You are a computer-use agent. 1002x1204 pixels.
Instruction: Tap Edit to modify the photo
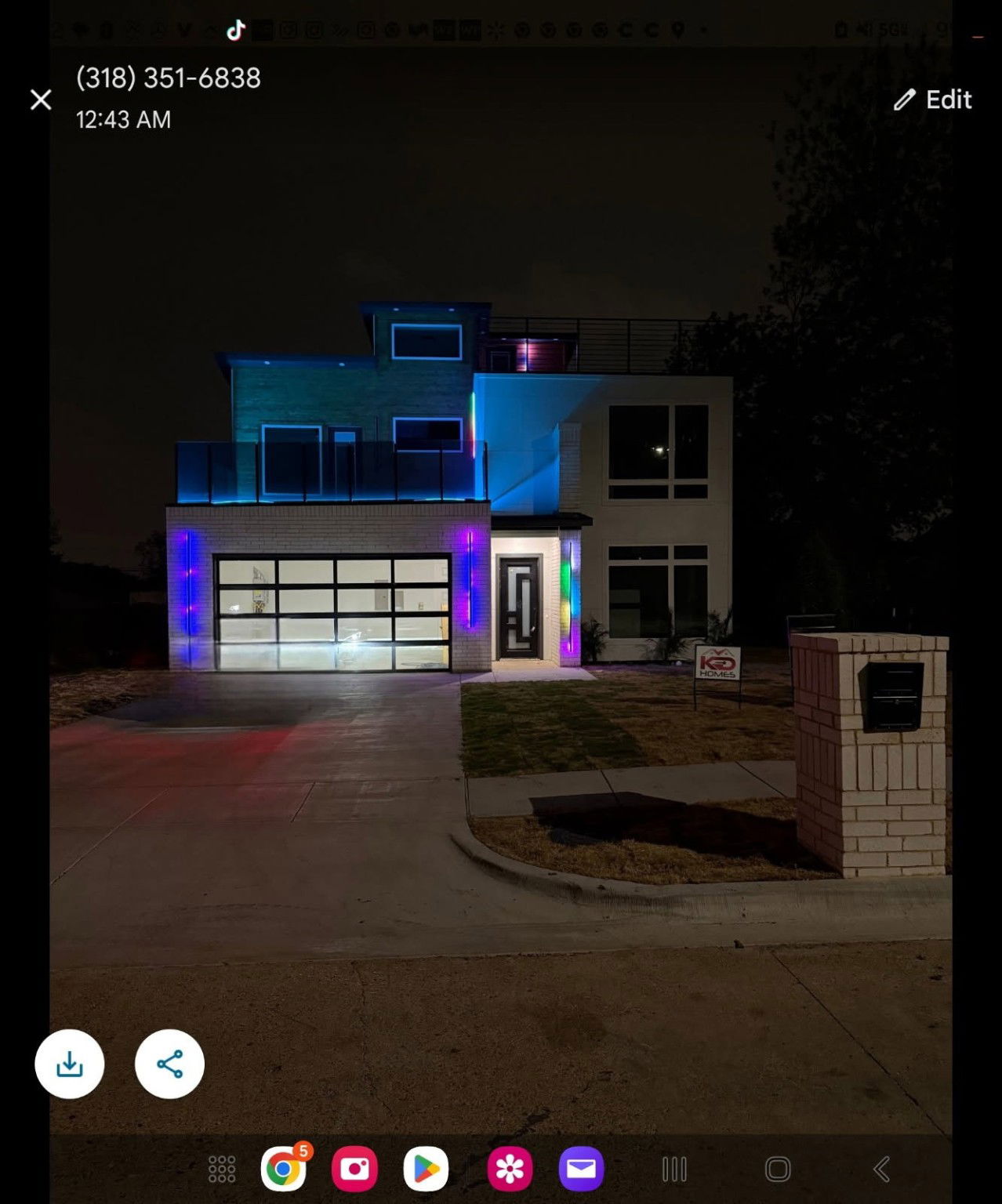[x=933, y=100]
